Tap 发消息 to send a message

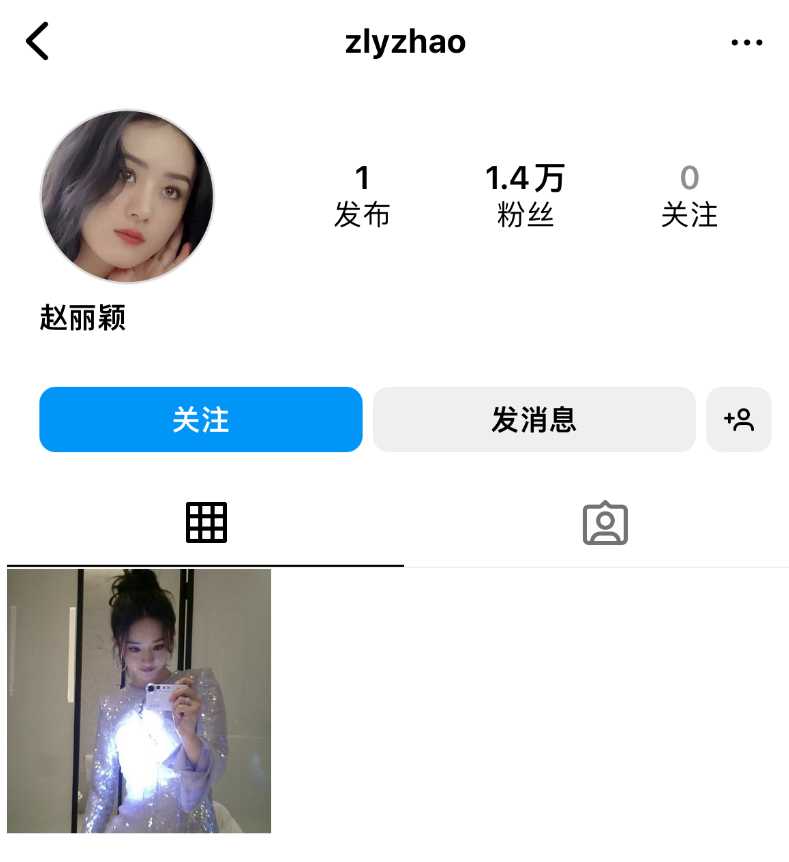pos(533,420)
